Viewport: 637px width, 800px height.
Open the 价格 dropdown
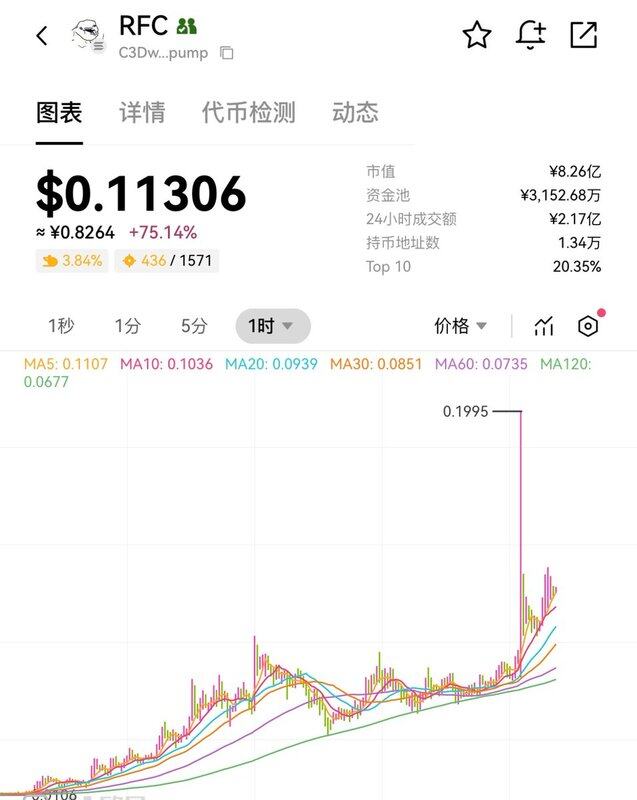[x=460, y=326]
